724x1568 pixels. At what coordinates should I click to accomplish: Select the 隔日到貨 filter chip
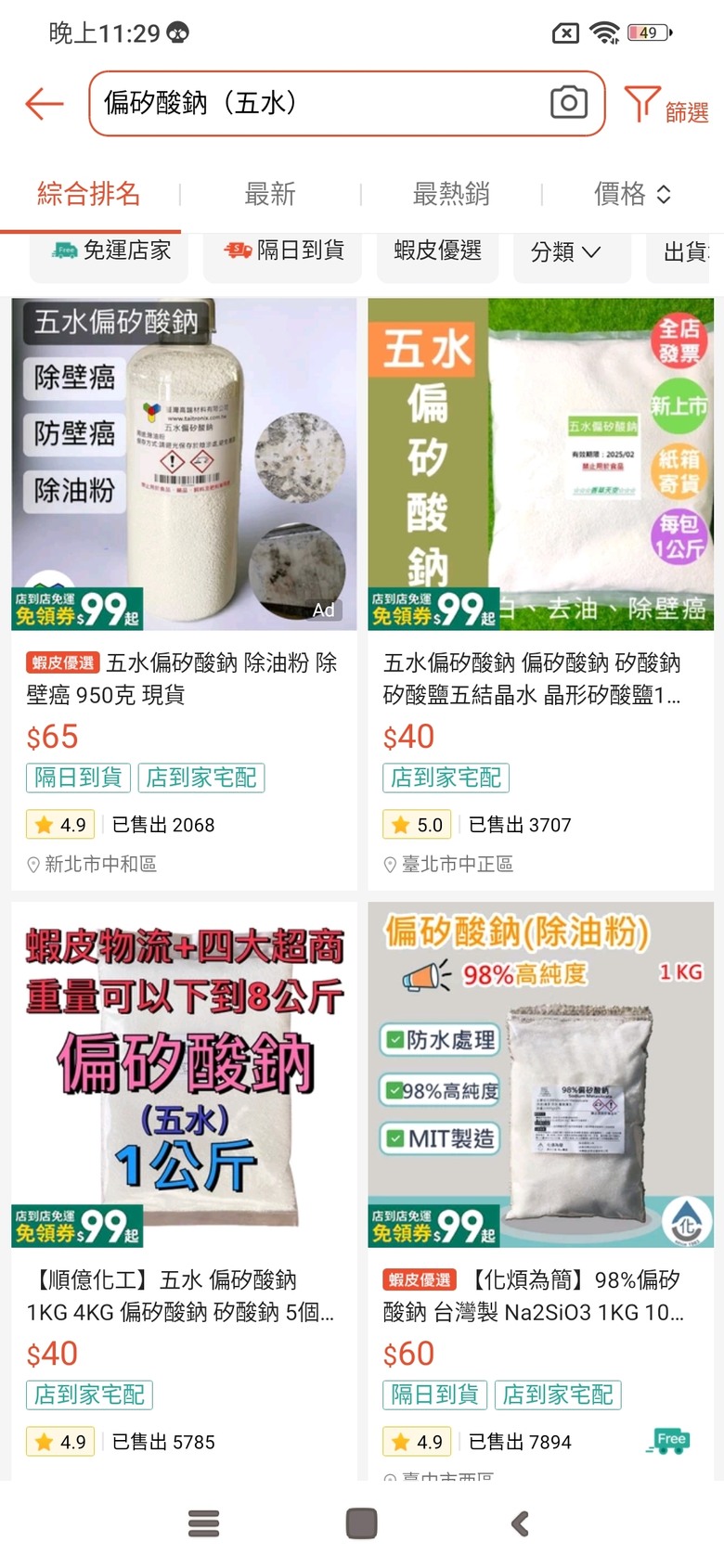[x=283, y=251]
